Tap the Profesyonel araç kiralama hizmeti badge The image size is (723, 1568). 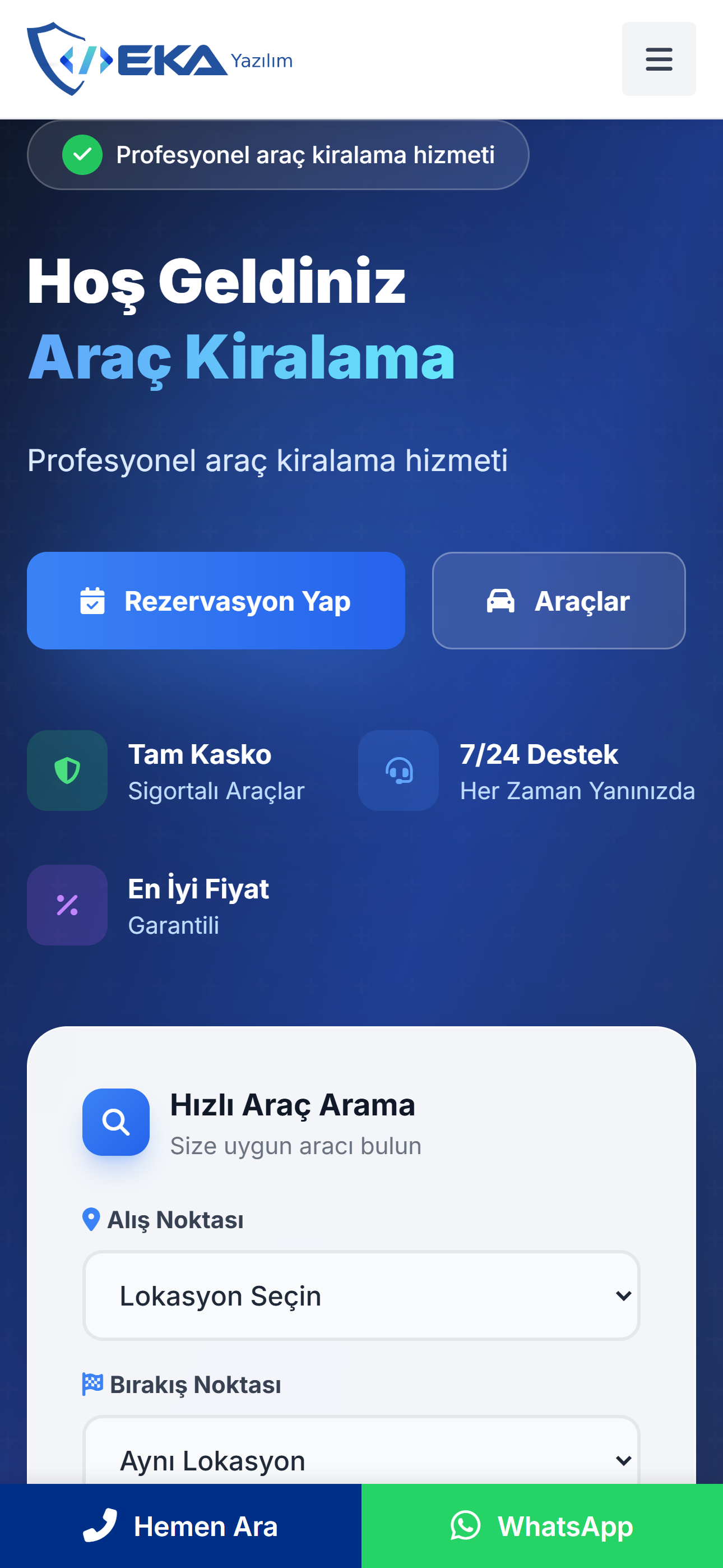coord(278,155)
